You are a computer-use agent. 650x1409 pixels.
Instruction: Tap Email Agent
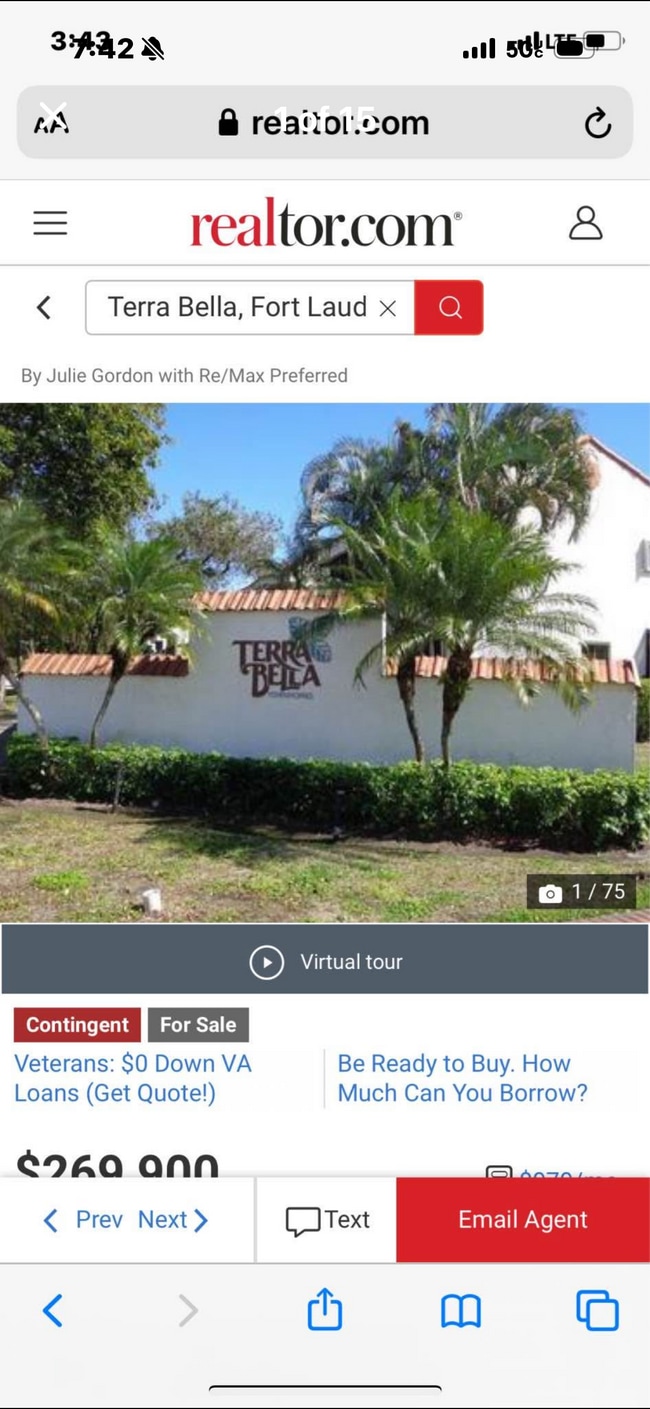[522, 1220]
